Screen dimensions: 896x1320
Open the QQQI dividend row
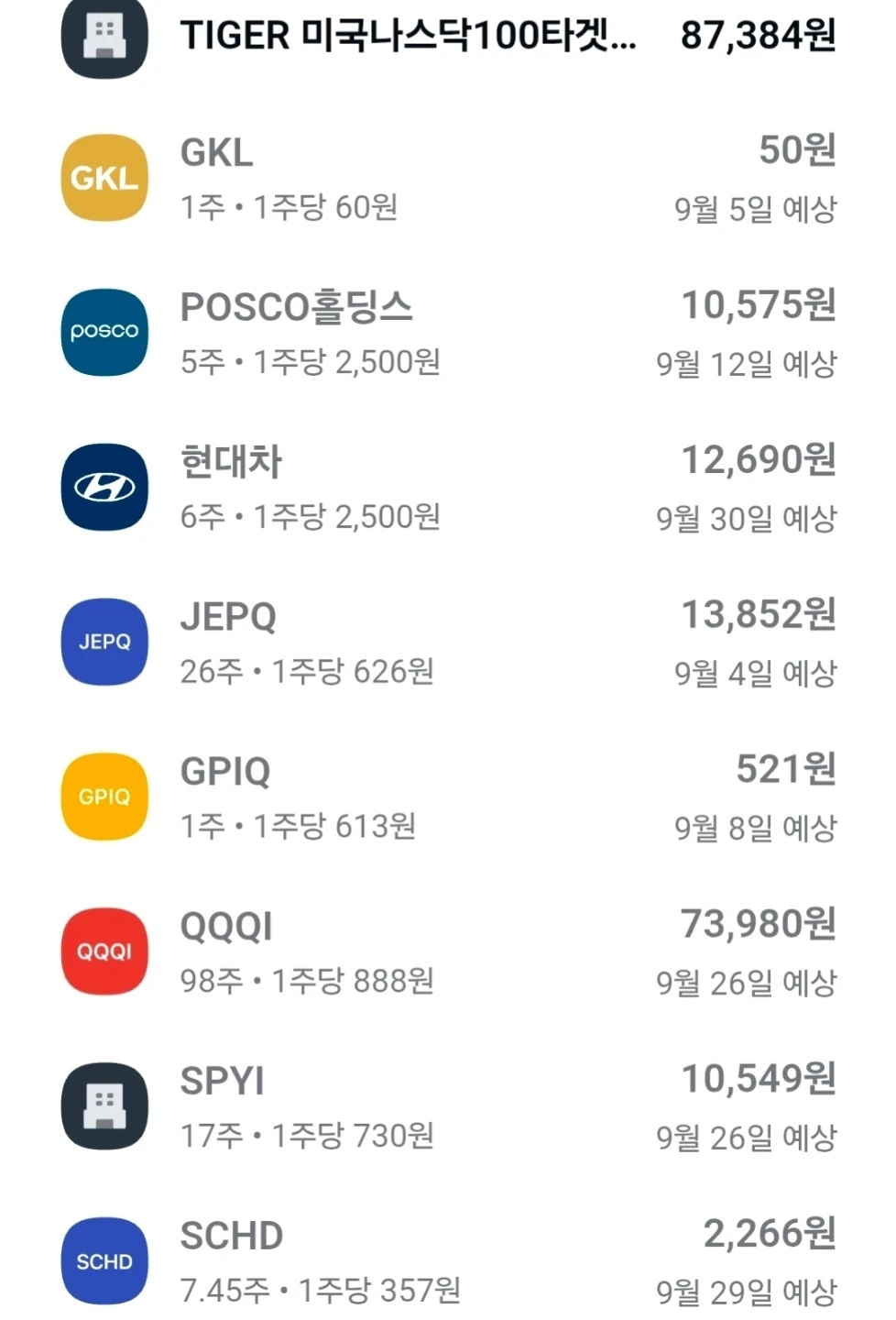[x=448, y=952]
